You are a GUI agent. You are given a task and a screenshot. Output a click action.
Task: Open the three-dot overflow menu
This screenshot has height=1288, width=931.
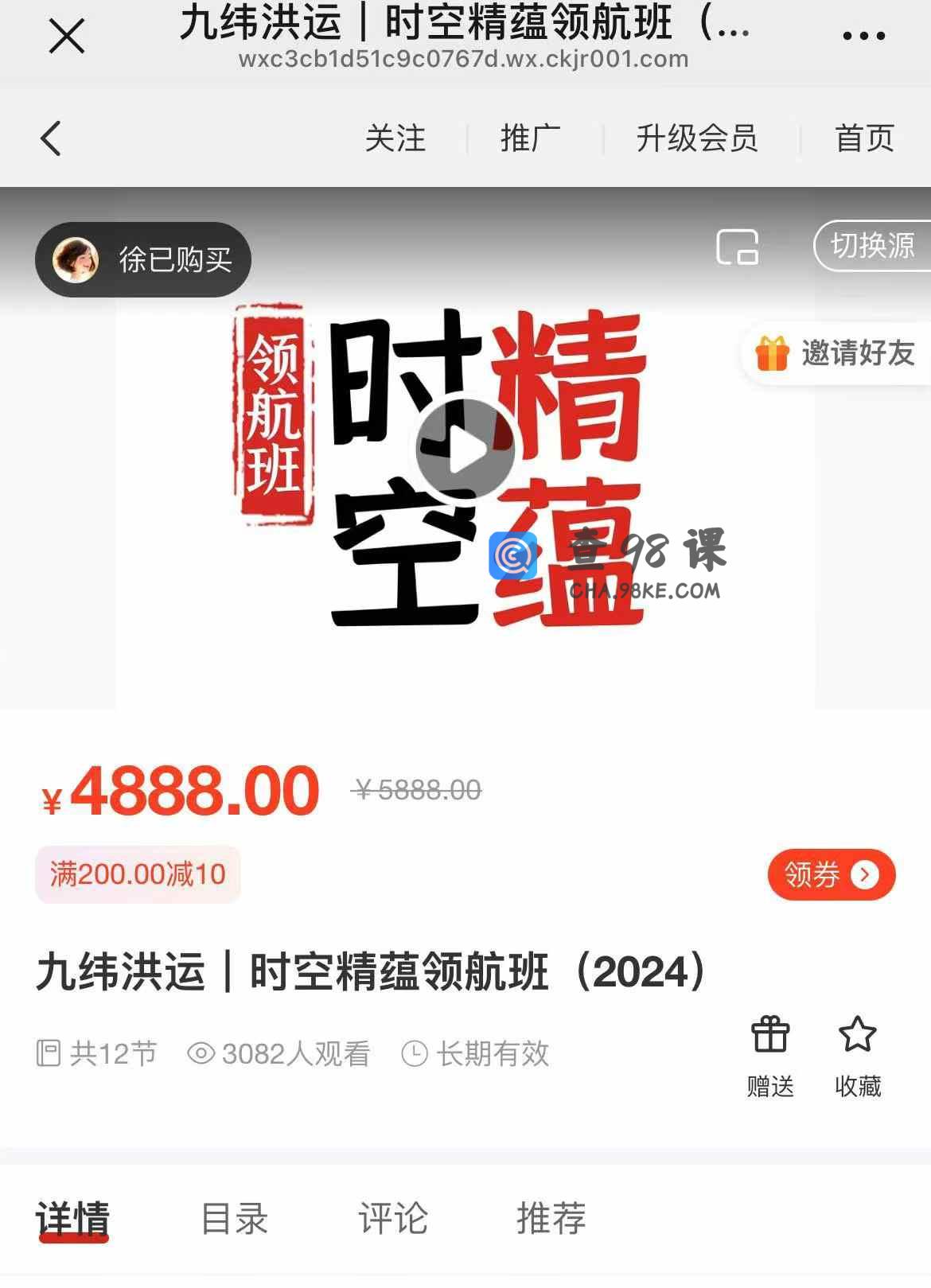coord(863,37)
